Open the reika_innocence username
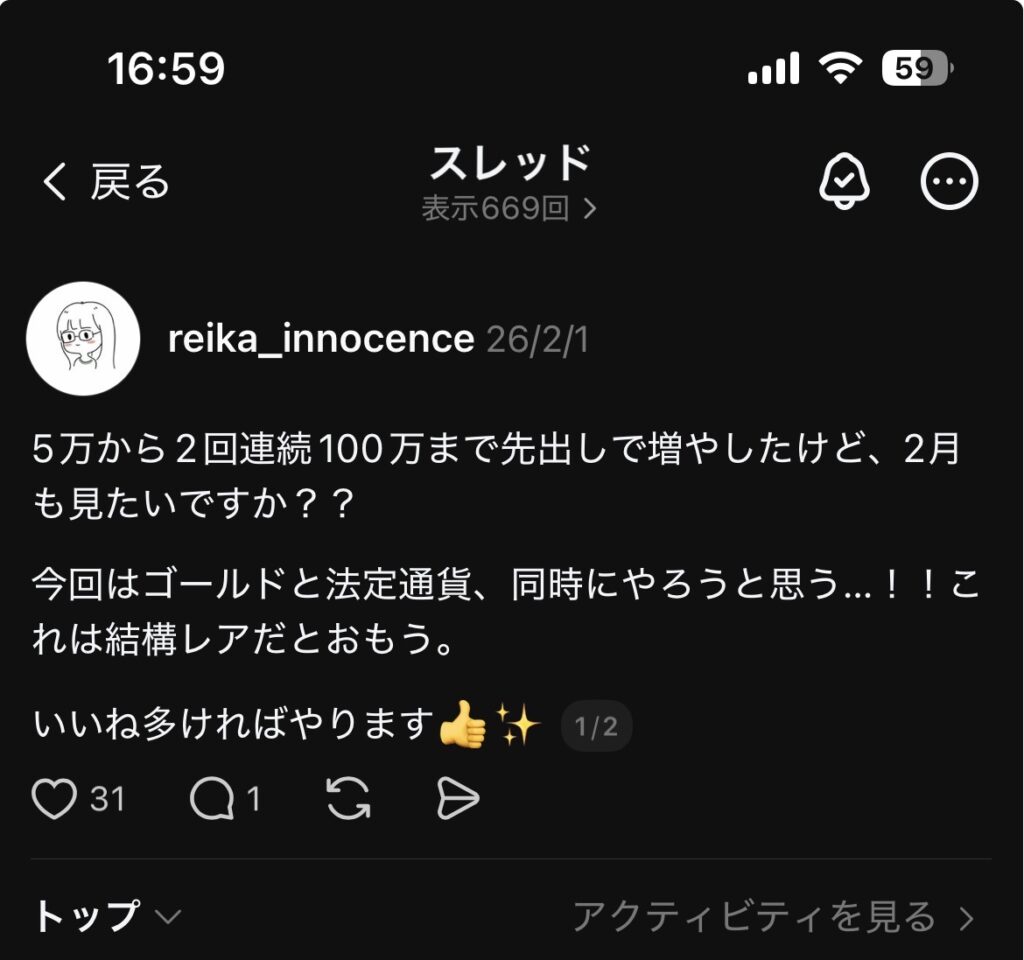This screenshot has height=960, width=1024. tap(320, 340)
